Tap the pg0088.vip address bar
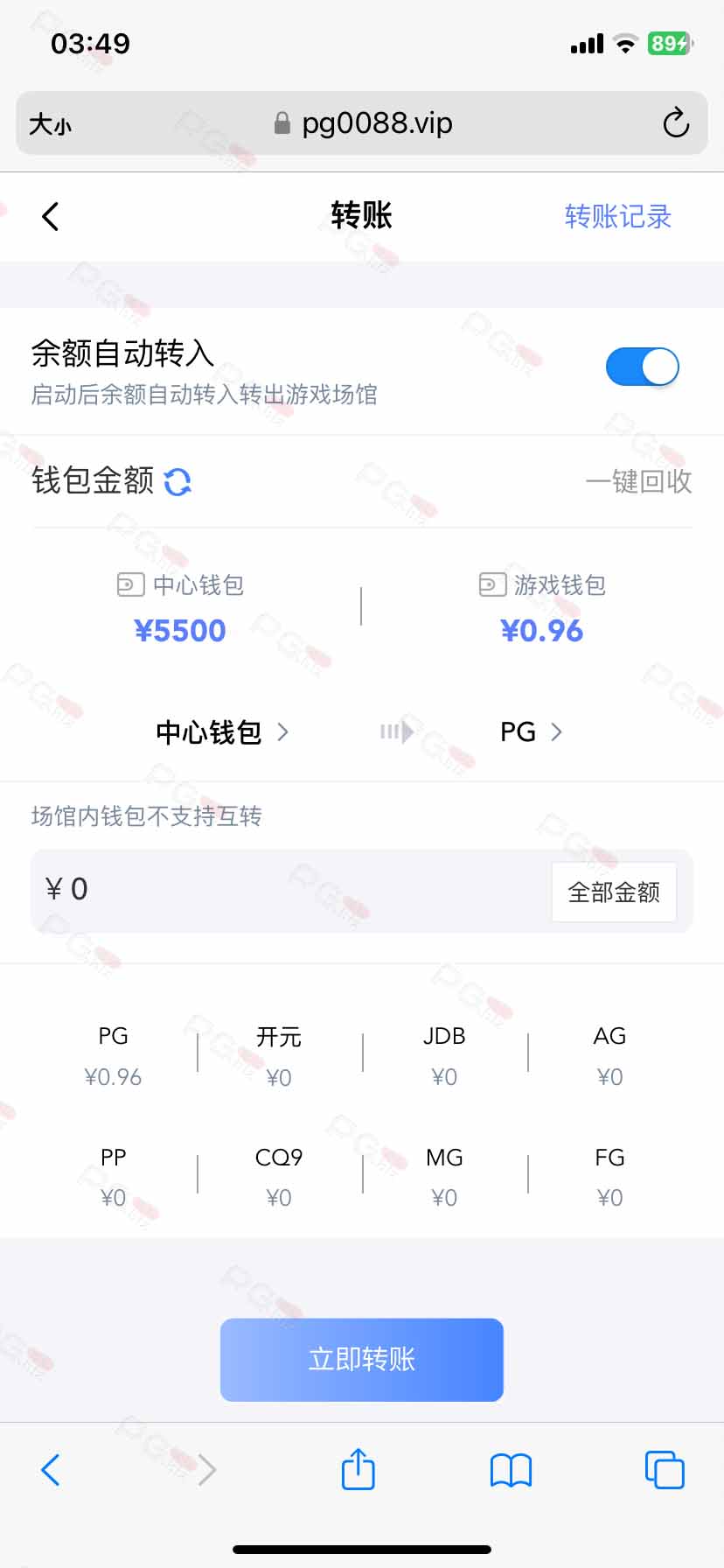This screenshot has height=1568, width=724. tap(362, 123)
